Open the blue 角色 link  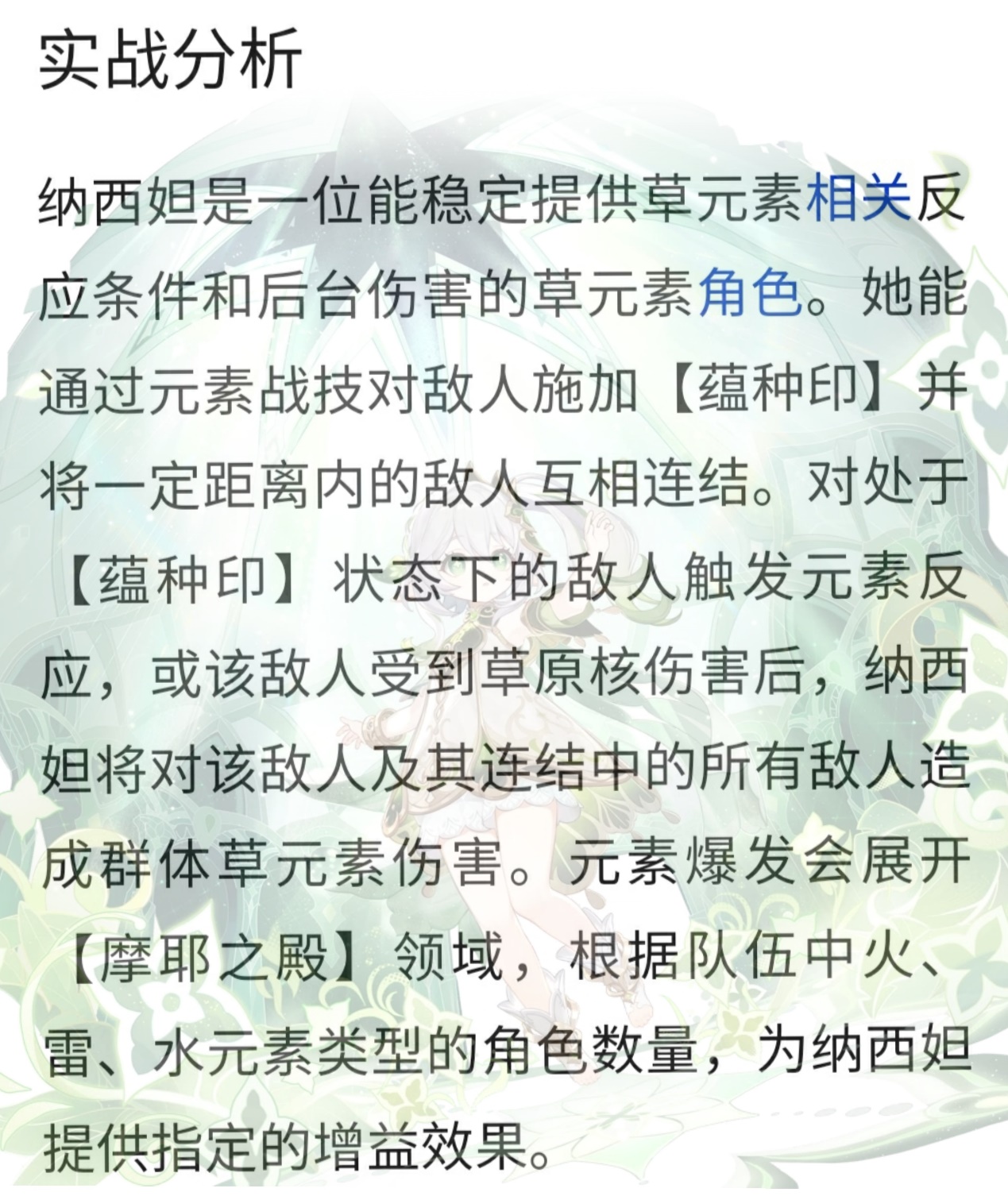[750, 293]
